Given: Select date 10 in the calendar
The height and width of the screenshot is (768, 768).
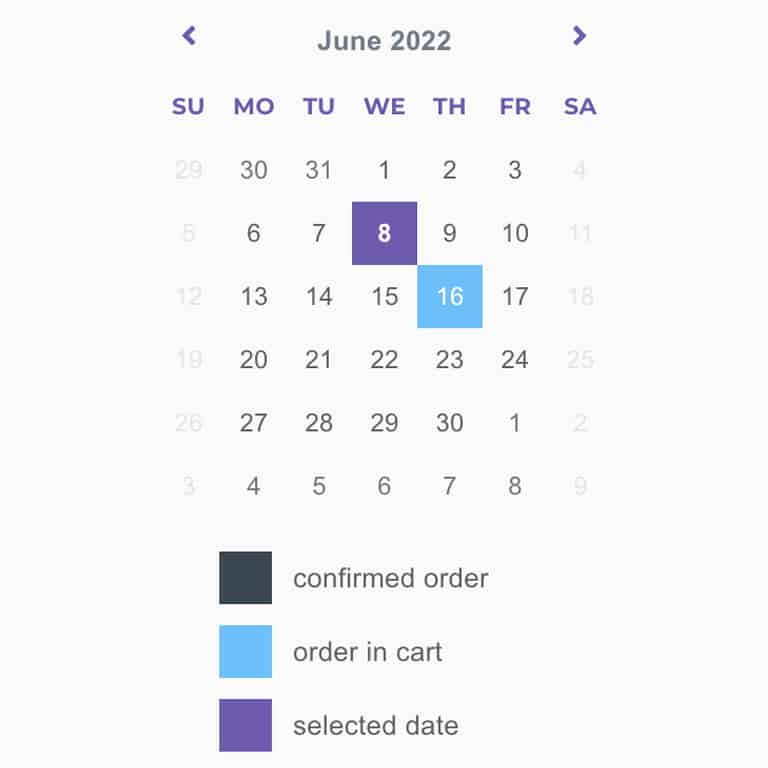Looking at the screenshot, I should (x=515, y=234).
